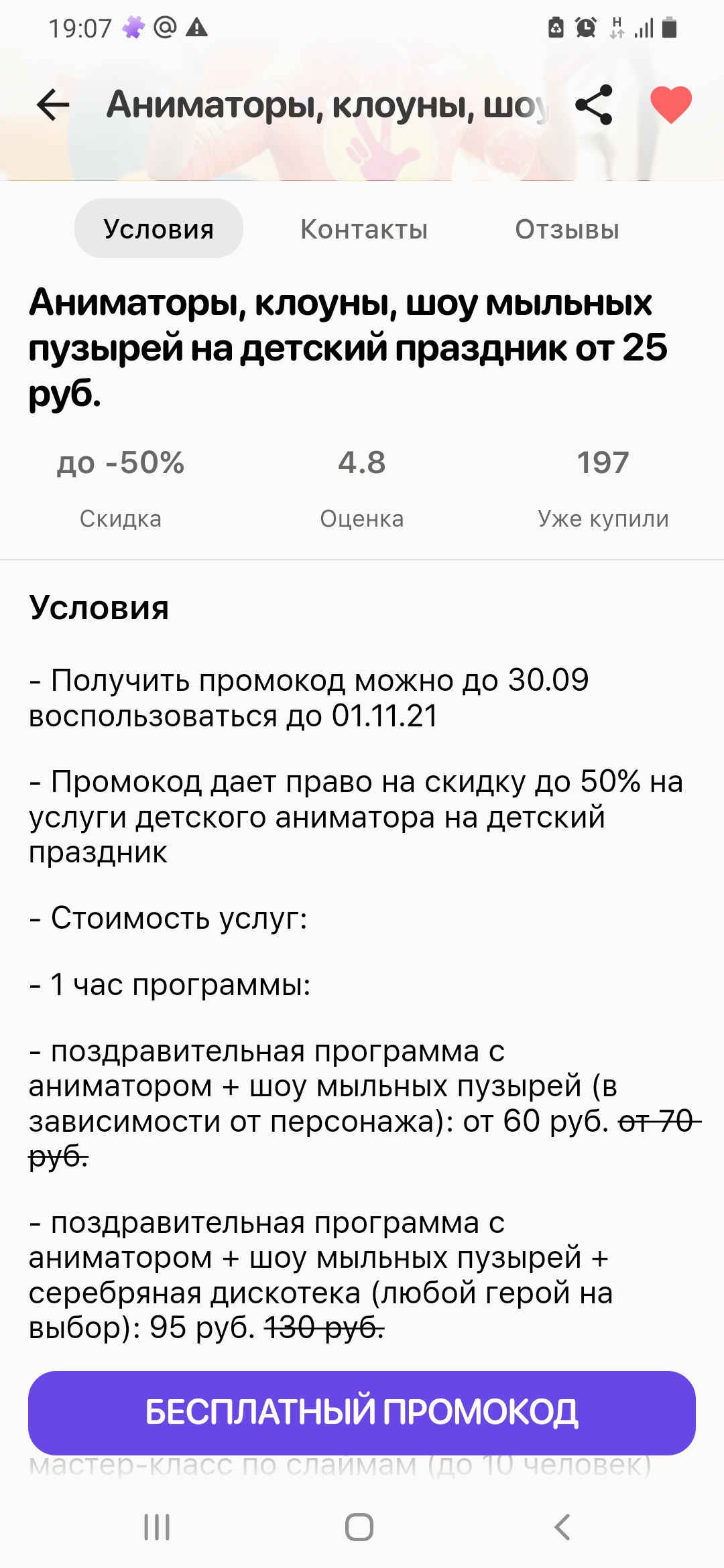The image size is (724, 1568).
Task: Select the Условия tab
Action: [158, 229]
